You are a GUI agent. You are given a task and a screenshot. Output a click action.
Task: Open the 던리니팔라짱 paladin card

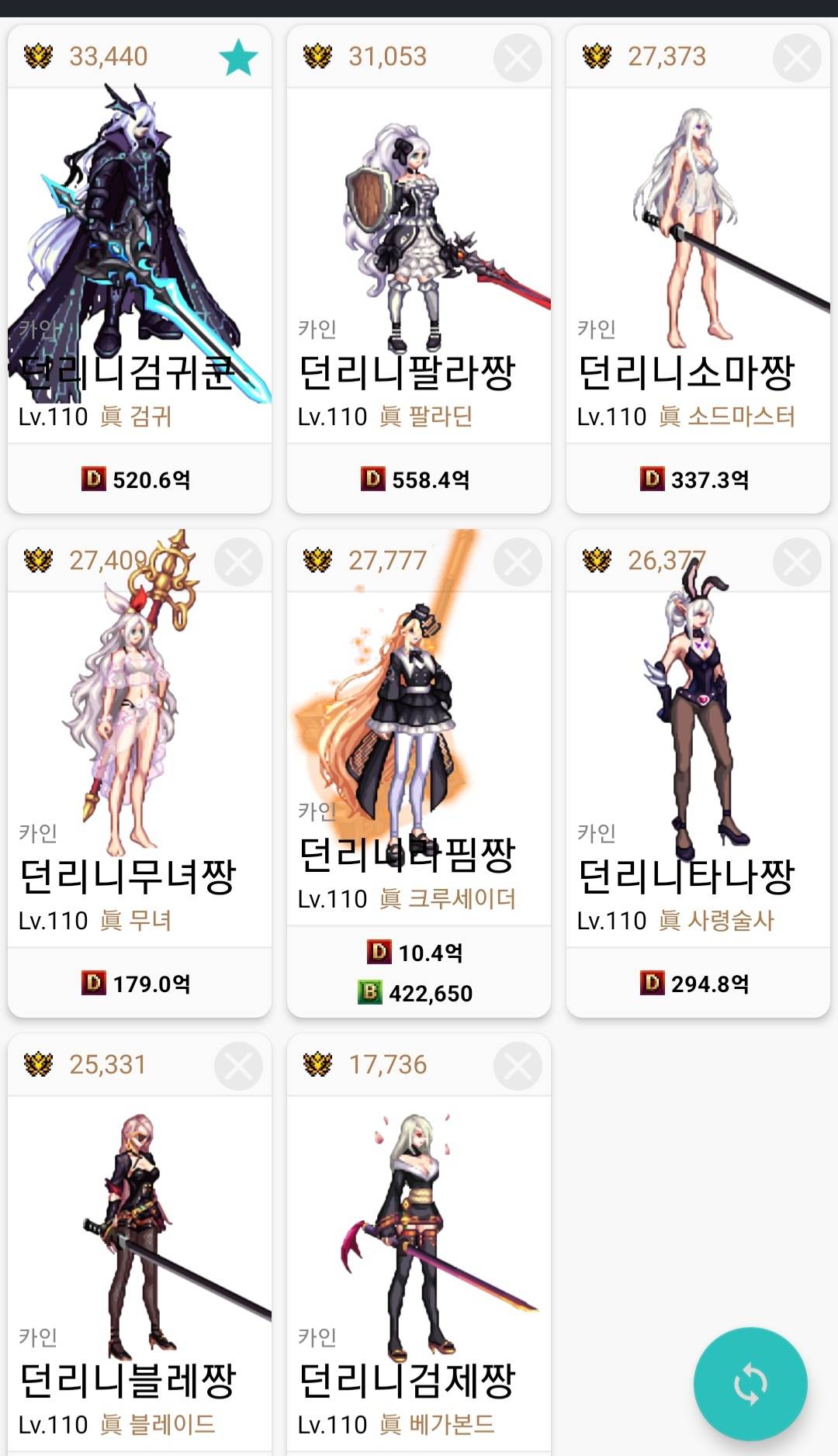coord(419,264)
